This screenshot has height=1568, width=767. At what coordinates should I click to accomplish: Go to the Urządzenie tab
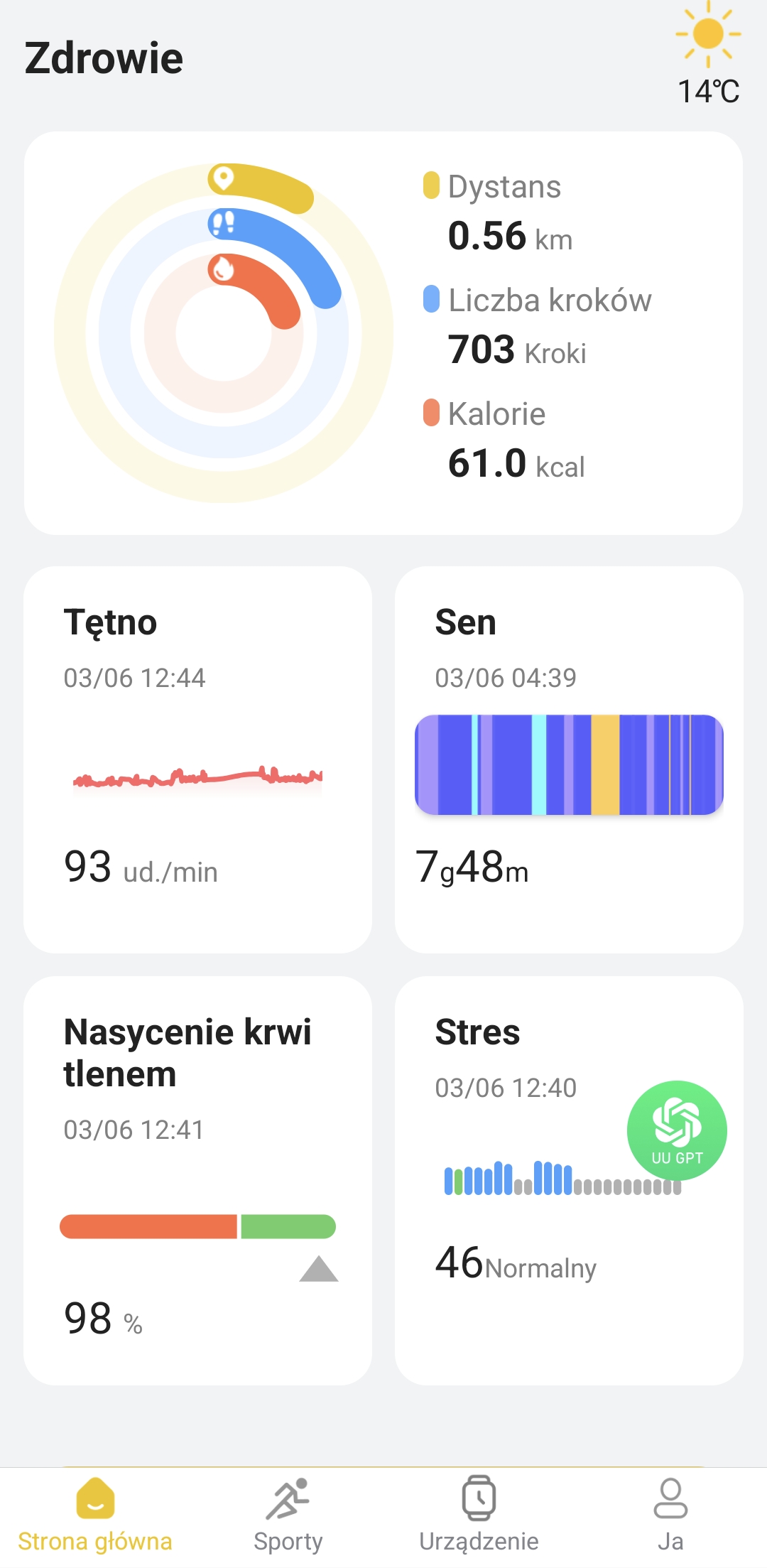tap(479, 1515)
